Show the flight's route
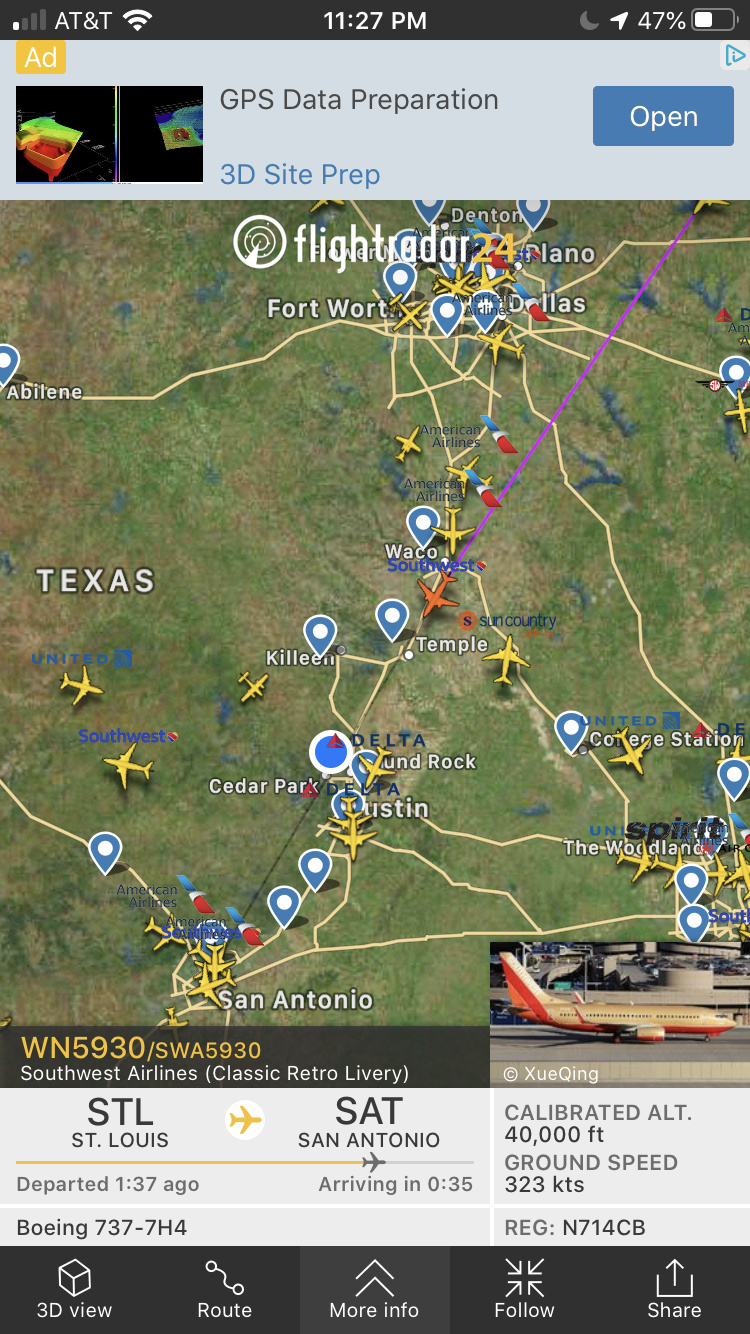This screenshot has height=1334, width=750. click(224, 1290)
